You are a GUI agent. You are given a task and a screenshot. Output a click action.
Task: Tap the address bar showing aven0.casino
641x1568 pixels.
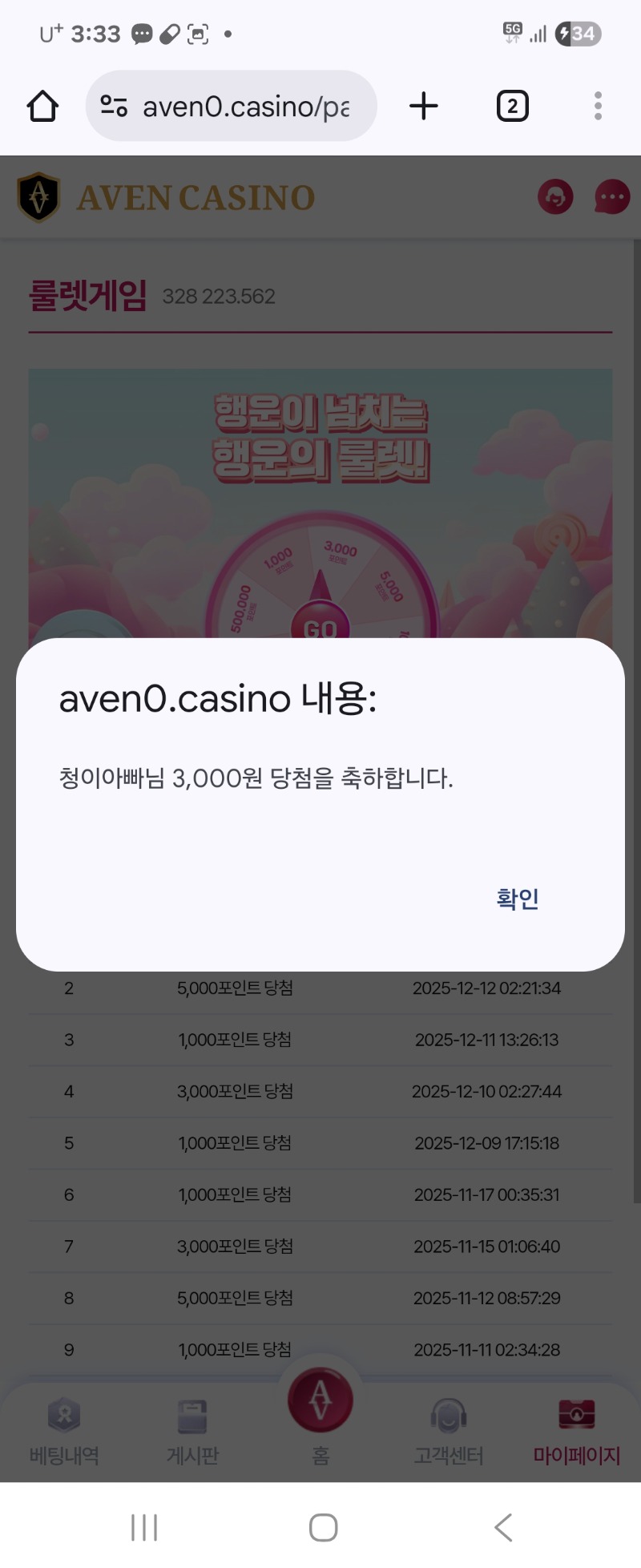tap(232, 105)
